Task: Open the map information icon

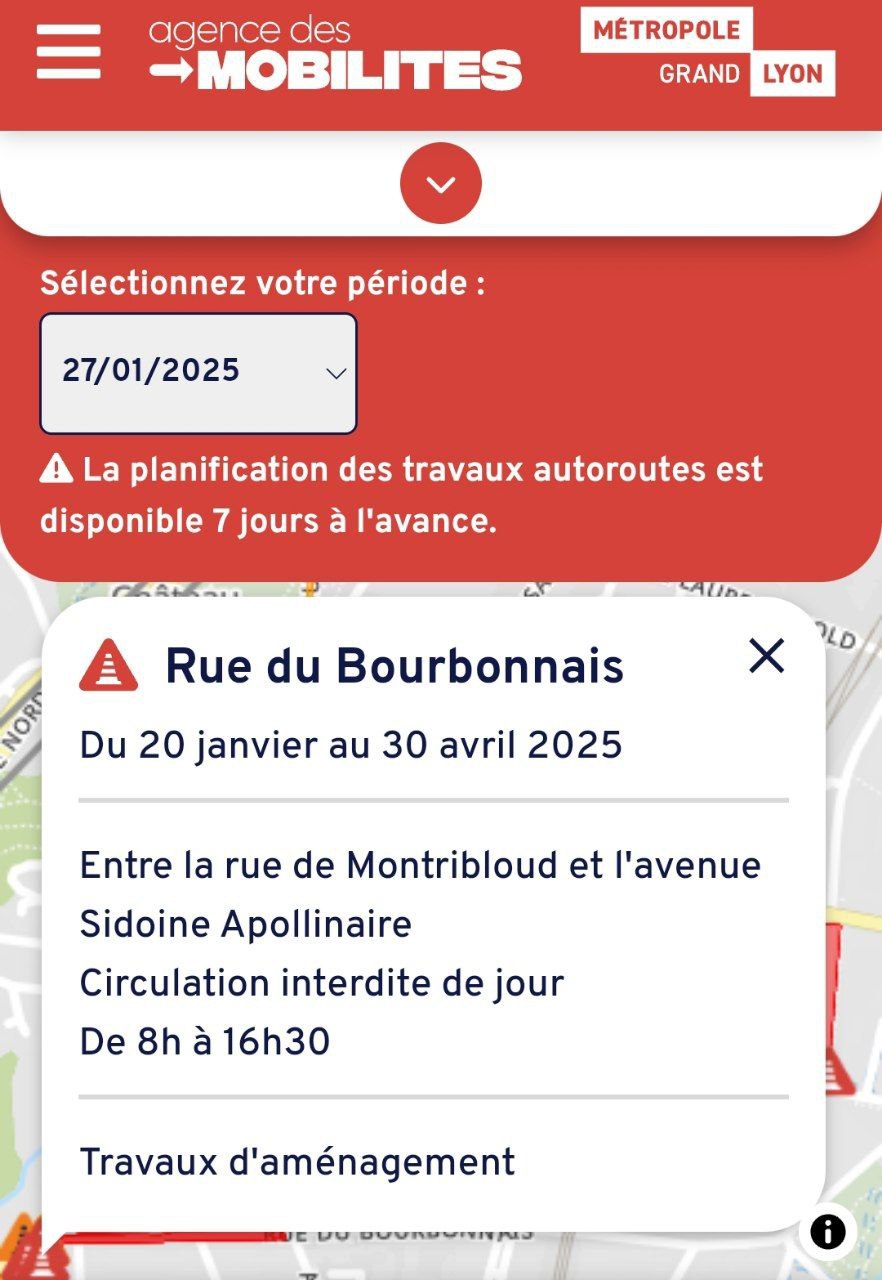Action: (827, 1231)
